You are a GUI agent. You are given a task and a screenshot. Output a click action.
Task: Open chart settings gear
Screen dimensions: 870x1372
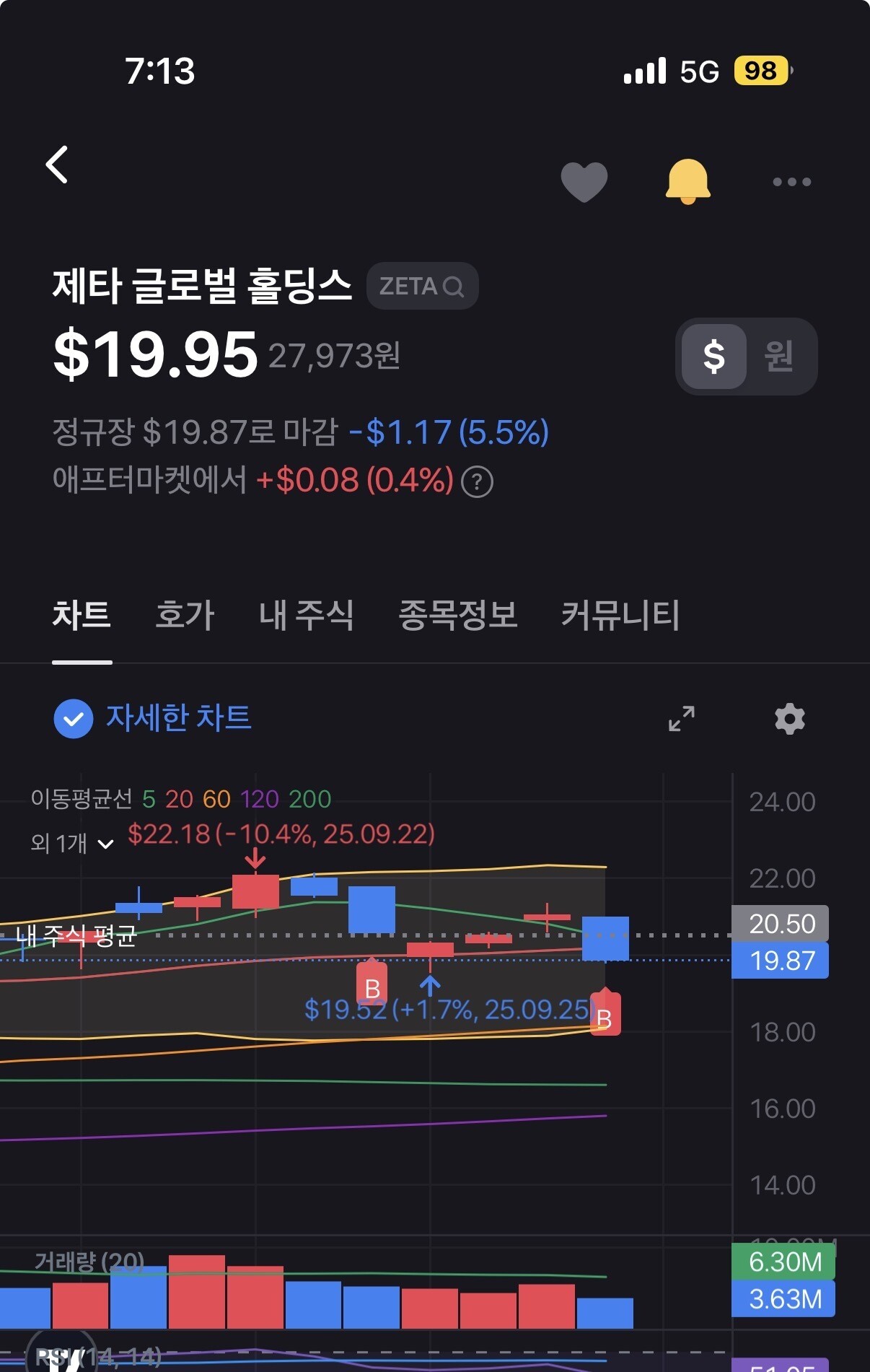(x=789, y=719)
